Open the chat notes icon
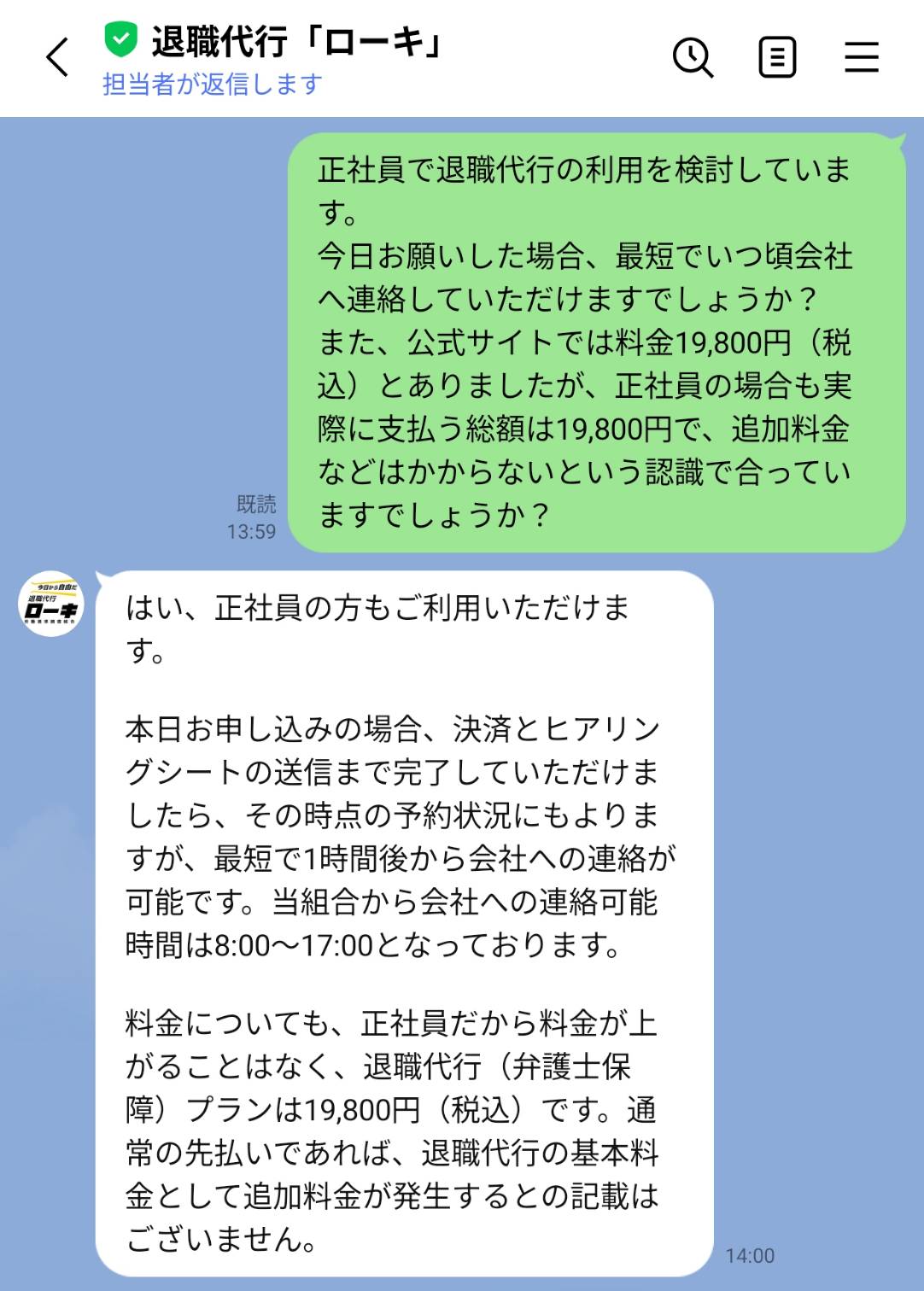The height and width of the screenshot is (1291, 924). pyautogui.click(x=777, y=57)
